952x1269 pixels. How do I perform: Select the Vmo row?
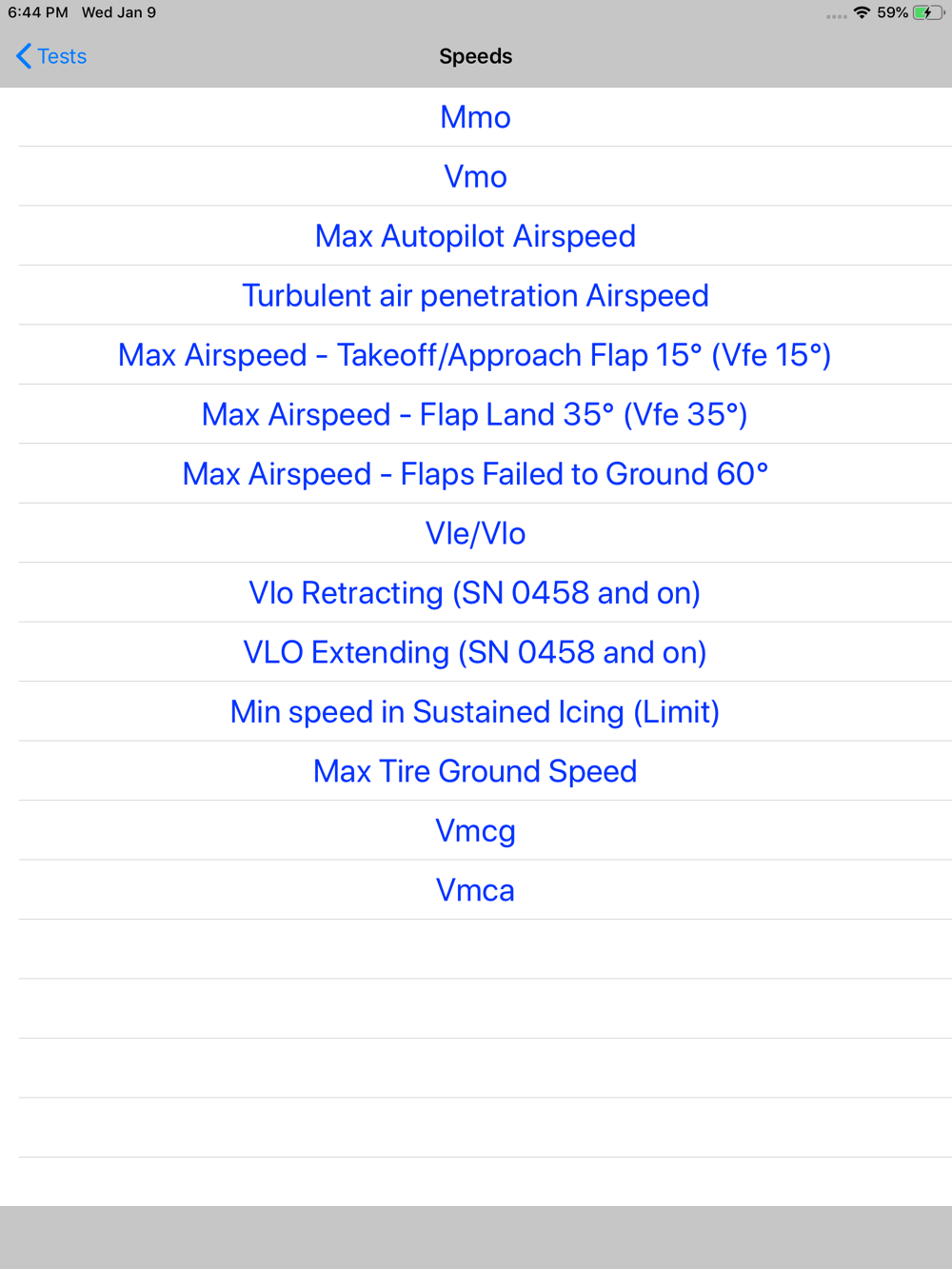pos(476,176)
